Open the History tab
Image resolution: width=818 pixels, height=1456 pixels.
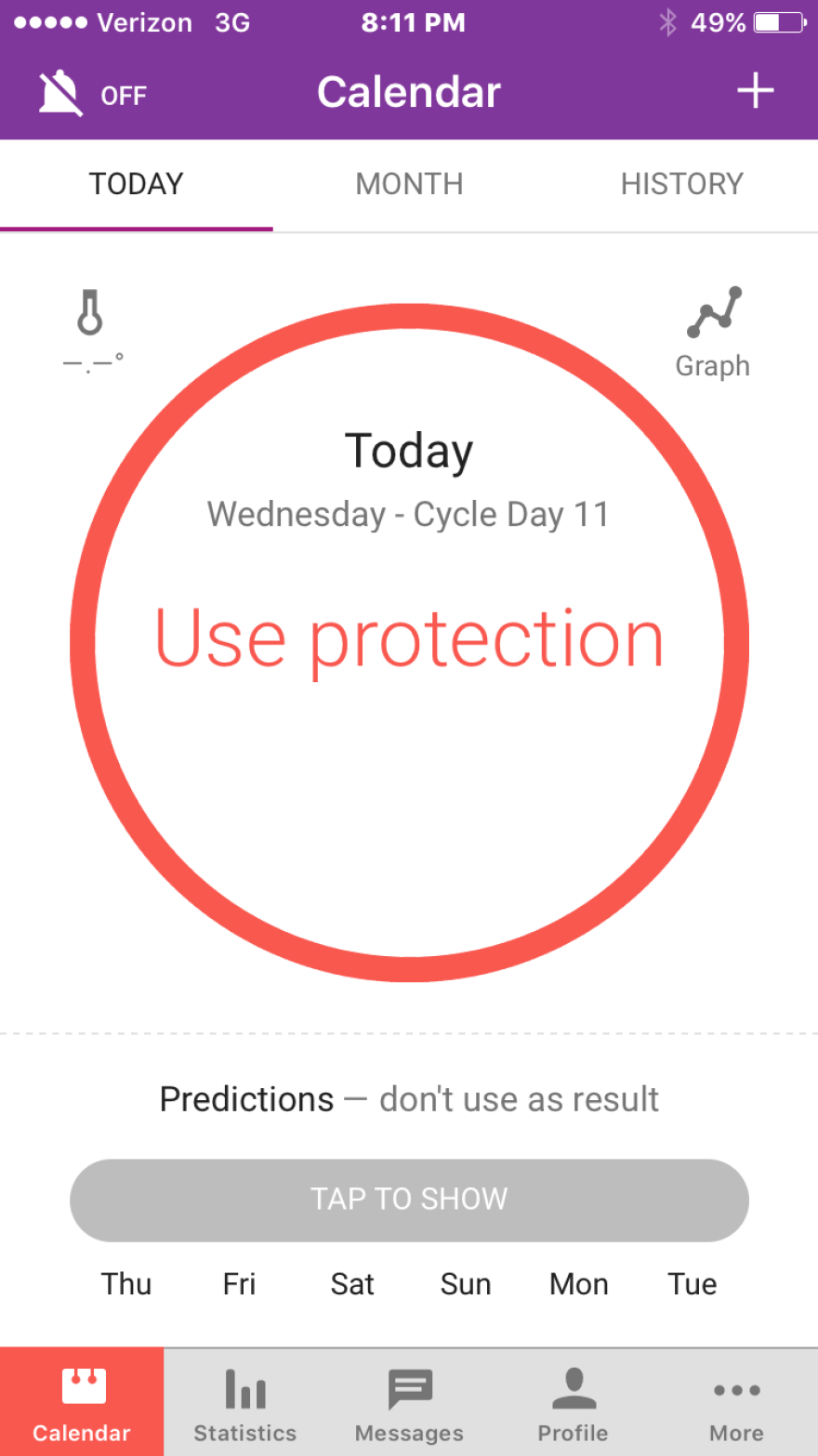[x=681, y=184]
